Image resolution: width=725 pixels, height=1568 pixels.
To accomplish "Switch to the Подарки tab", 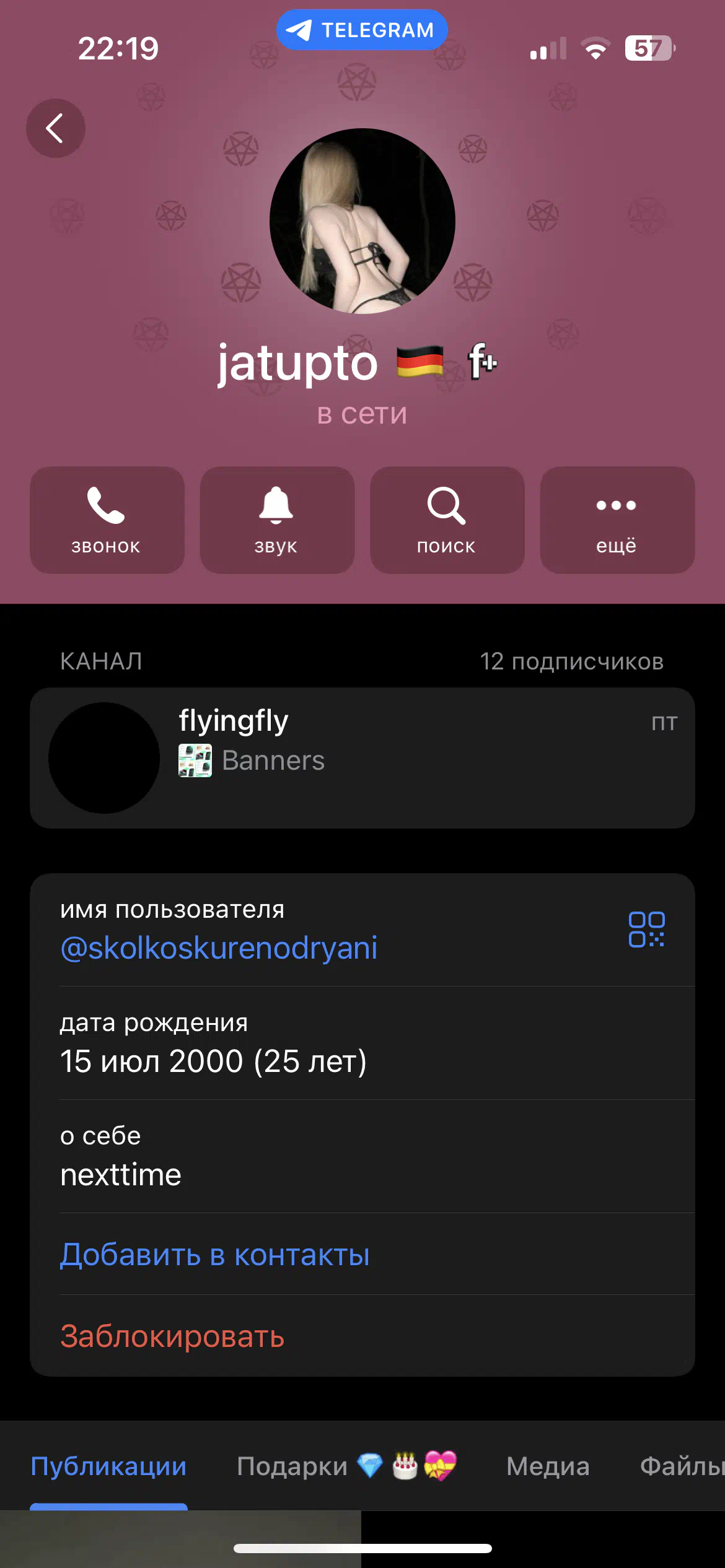I will tap(346, 1466).
